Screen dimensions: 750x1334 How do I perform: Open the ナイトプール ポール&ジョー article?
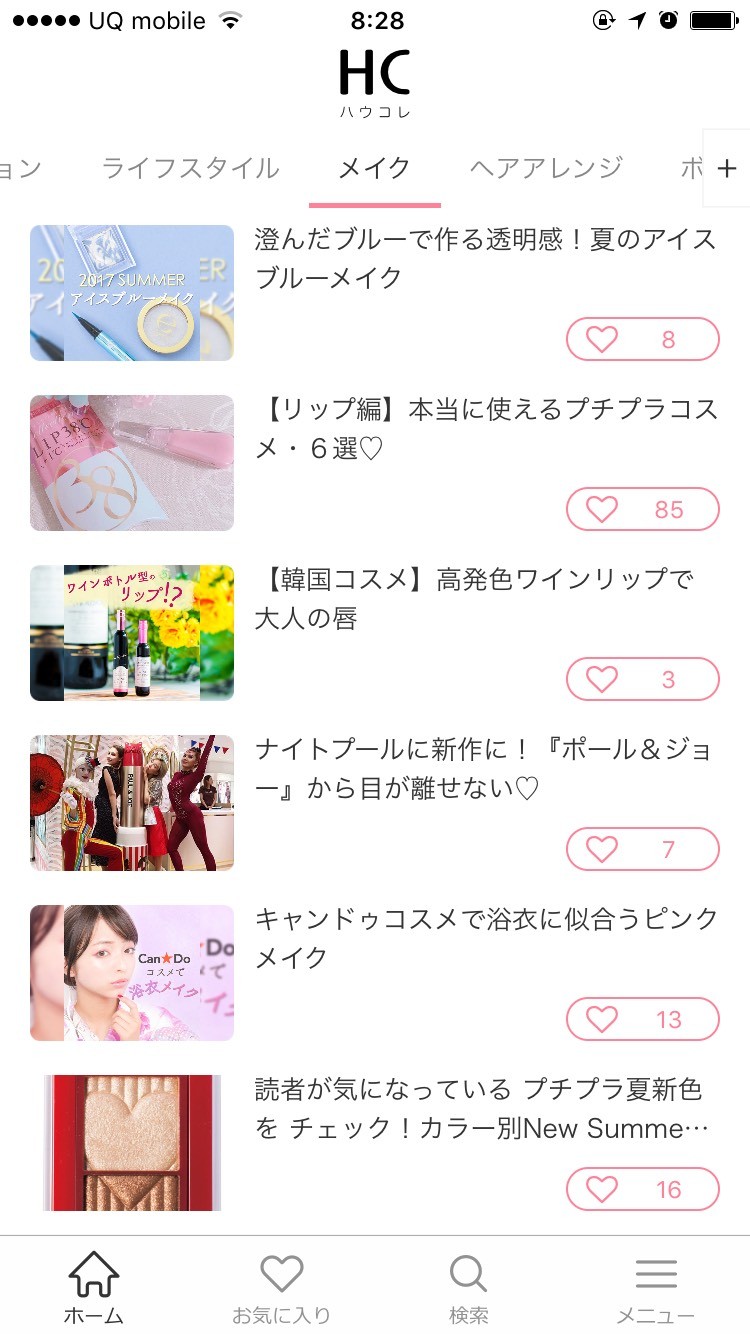pyautogui.click(x=485, y=767)
